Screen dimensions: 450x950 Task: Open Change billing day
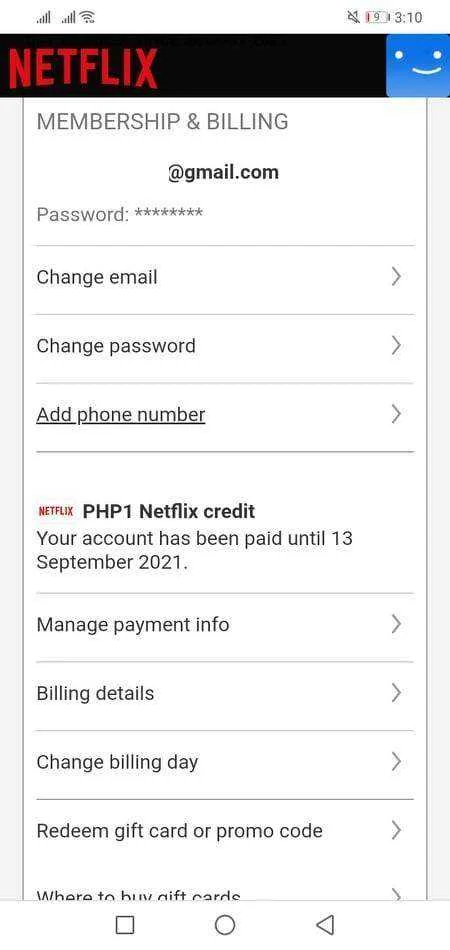tap(225, 762)
